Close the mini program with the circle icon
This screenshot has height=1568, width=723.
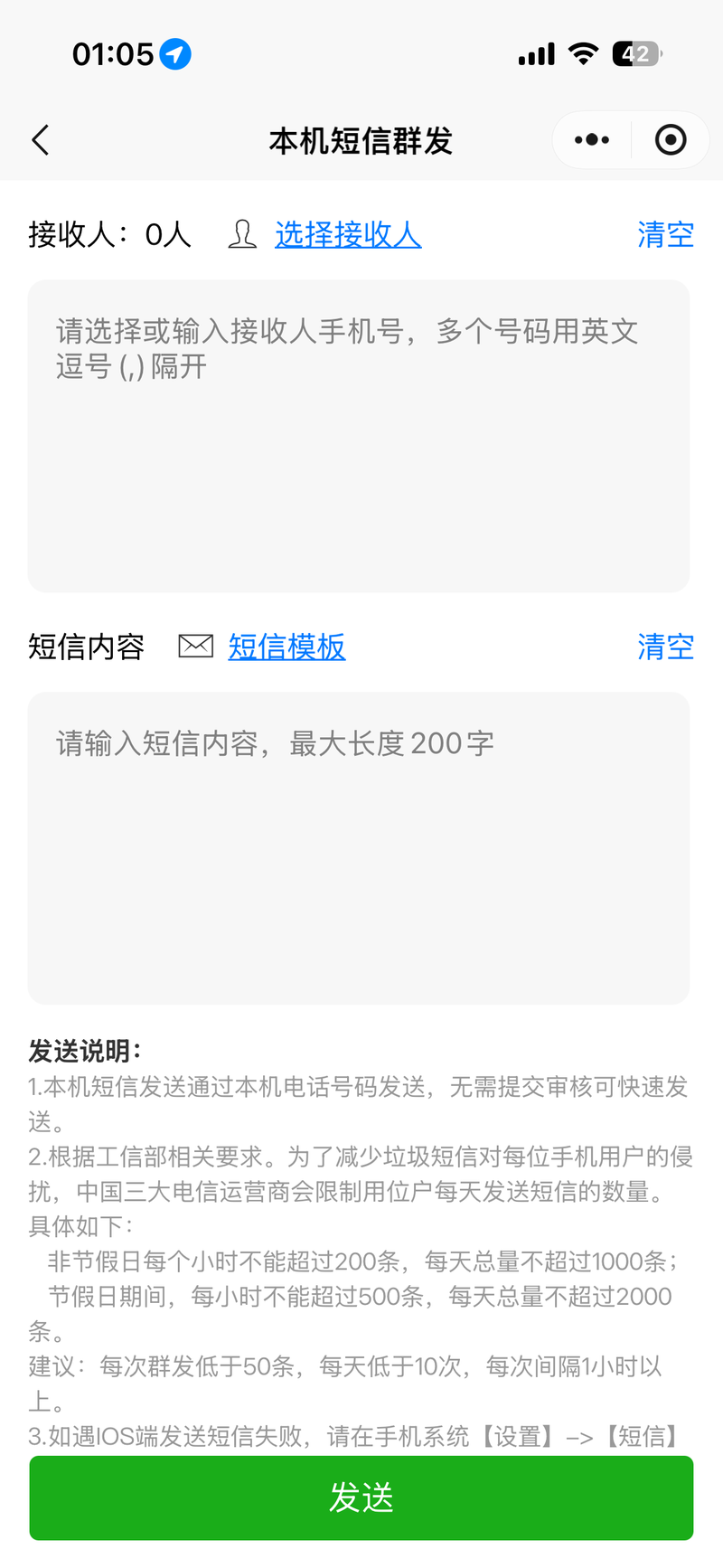click(x=670, y=140)
